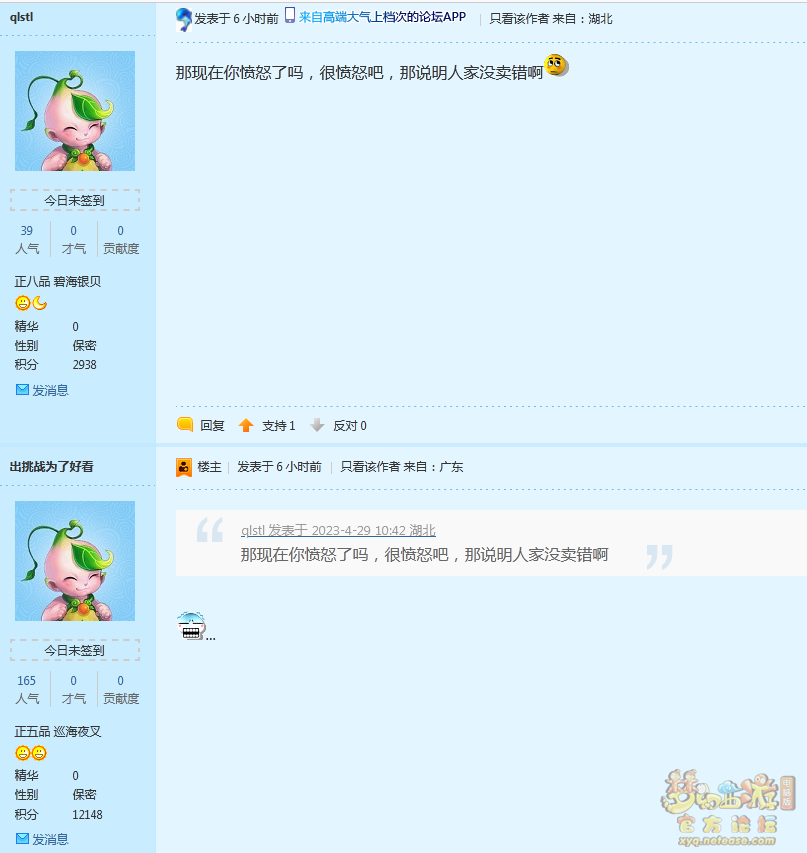Show only this author in 楼主's post
Image resolution: width=807 pixels, height=853 pixels.
pos(370,467)
